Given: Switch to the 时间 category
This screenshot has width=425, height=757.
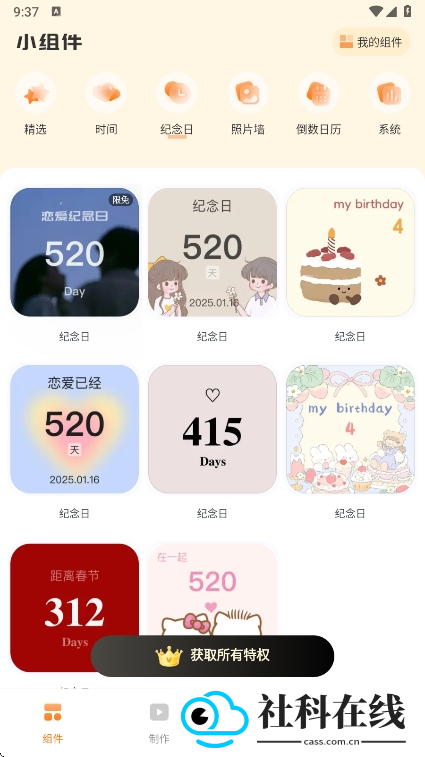Looking at the screenshot, I should click(x=106, y=104).
